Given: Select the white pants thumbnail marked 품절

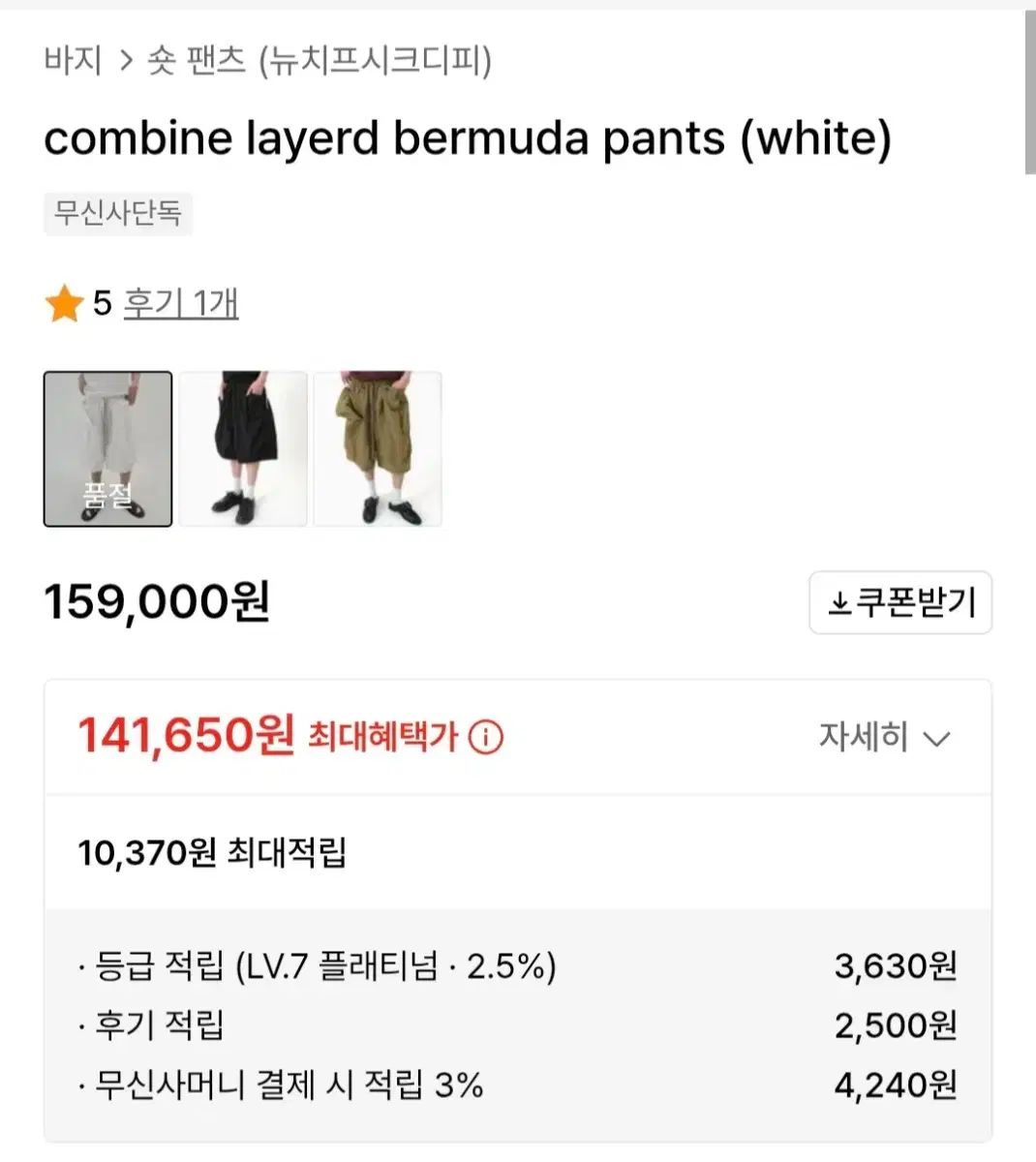Looking at the screenshot, I should point(107,448).
